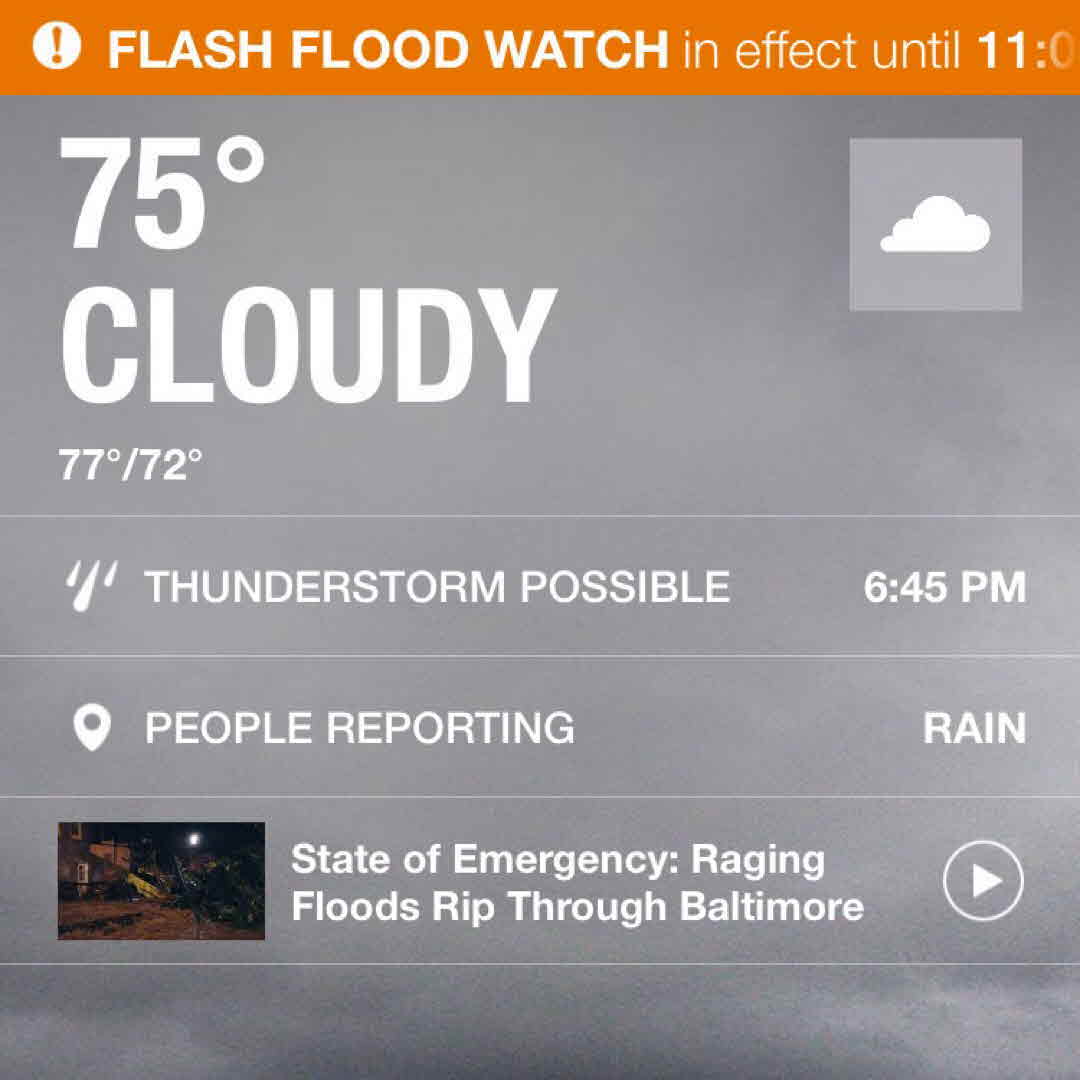Open the Thunderstorm Possible 6:45 PM row
The width and height of the screenshot is (1080, 1080).
click(x=540, y=587)
